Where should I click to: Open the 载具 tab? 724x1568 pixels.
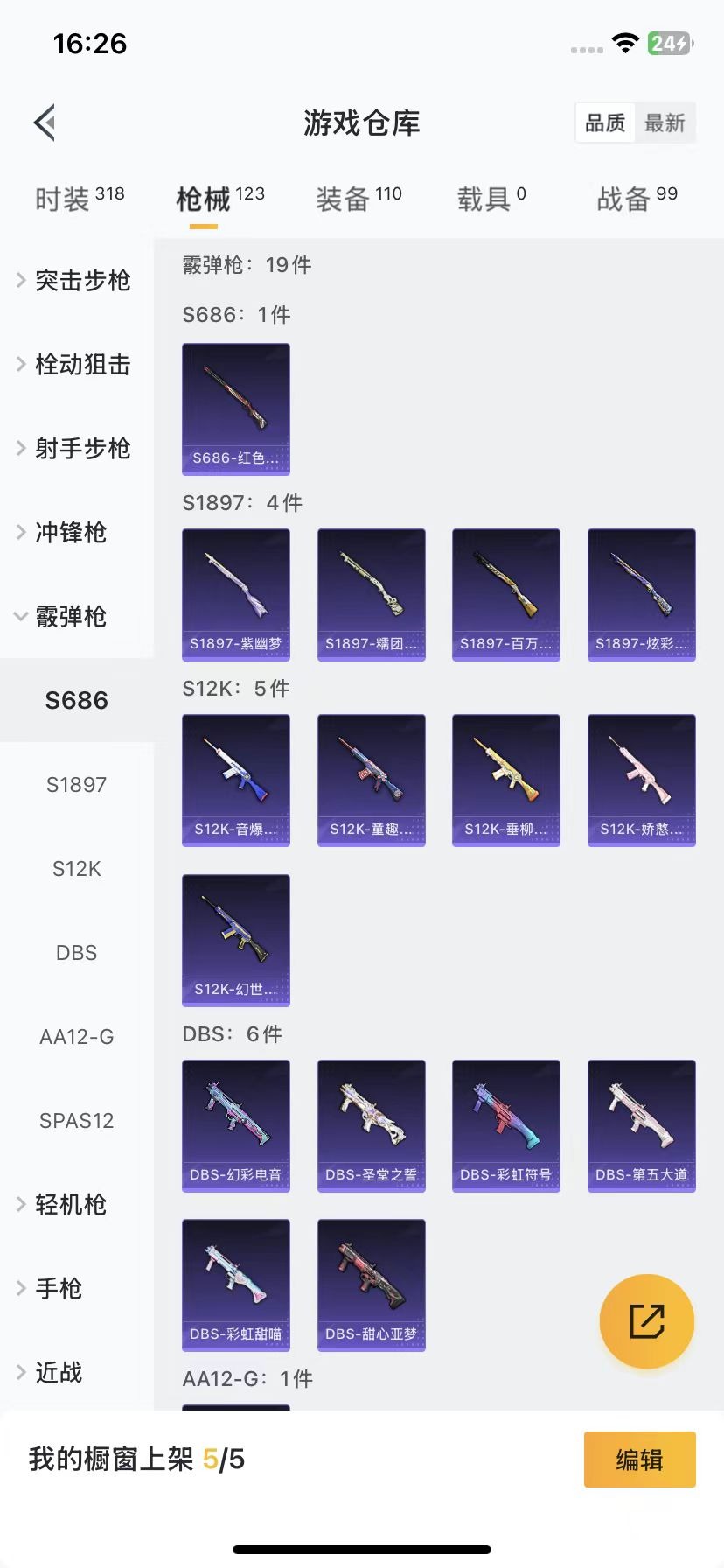(x=491, y=199)
